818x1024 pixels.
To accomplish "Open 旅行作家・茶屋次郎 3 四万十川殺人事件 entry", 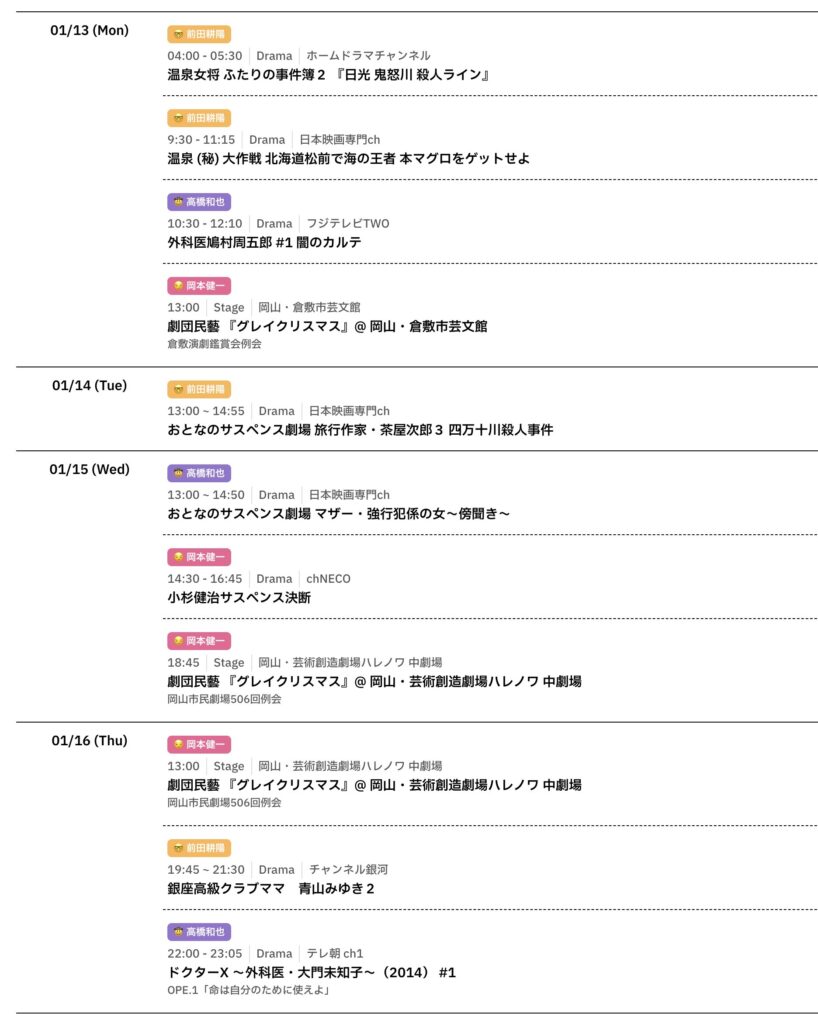I will click(360, 430).
